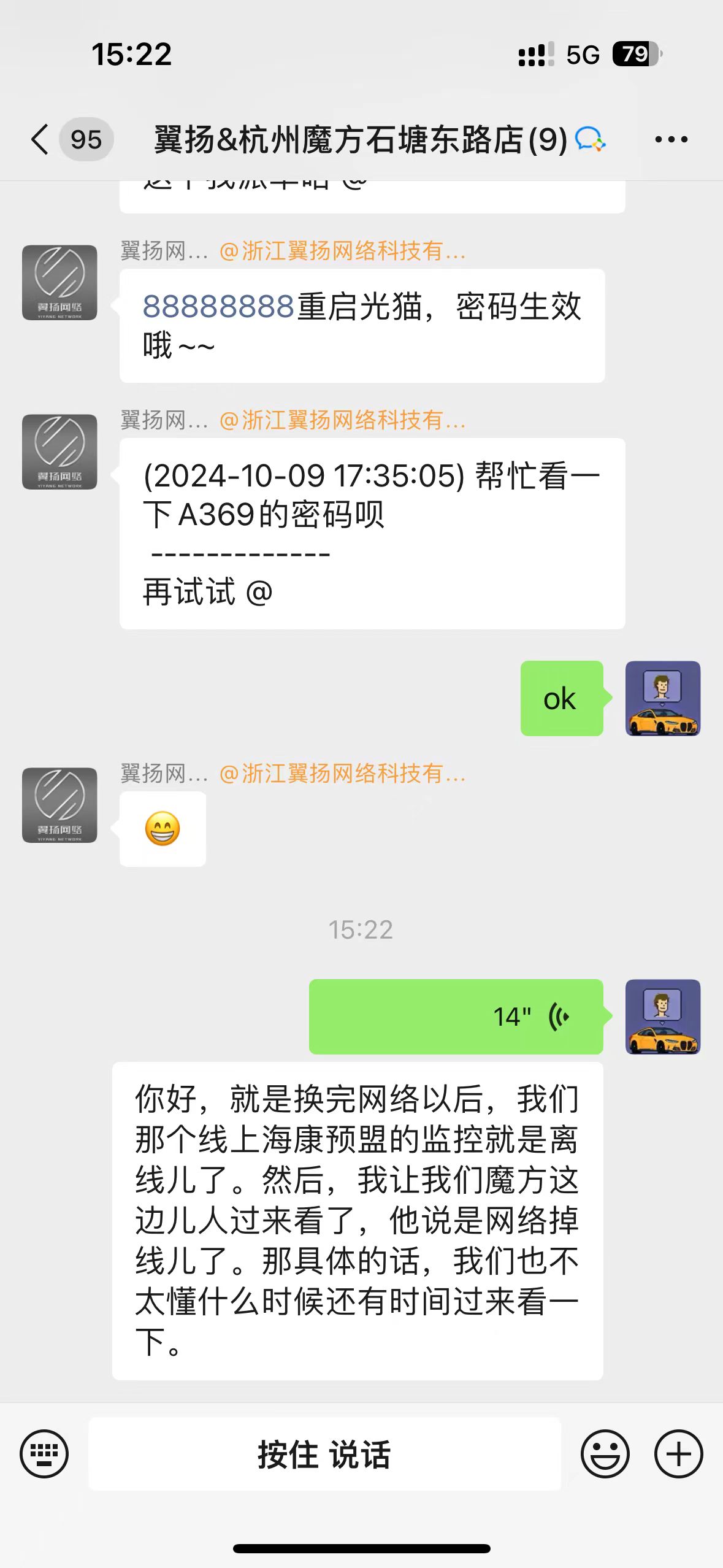
Task: Open the emoji sticker panel
Action: click(x=605, y=1453)
